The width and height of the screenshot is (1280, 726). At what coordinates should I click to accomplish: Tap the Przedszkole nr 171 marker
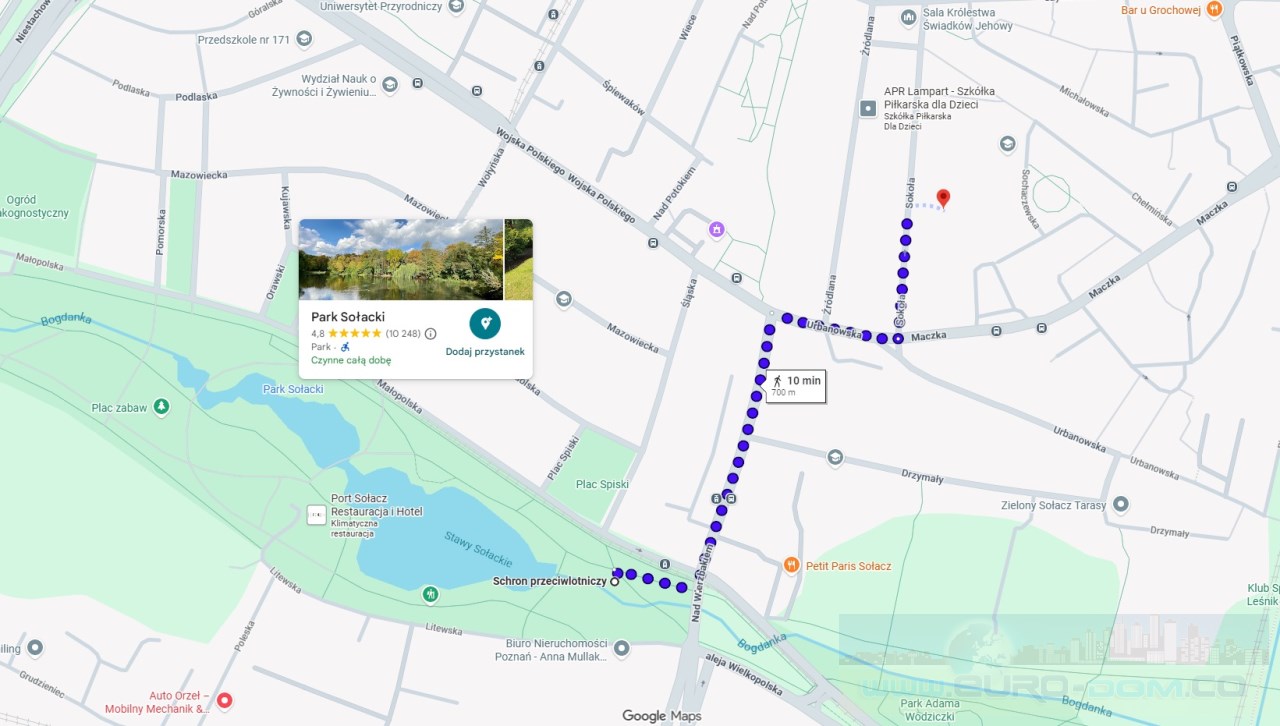[304, 39]
